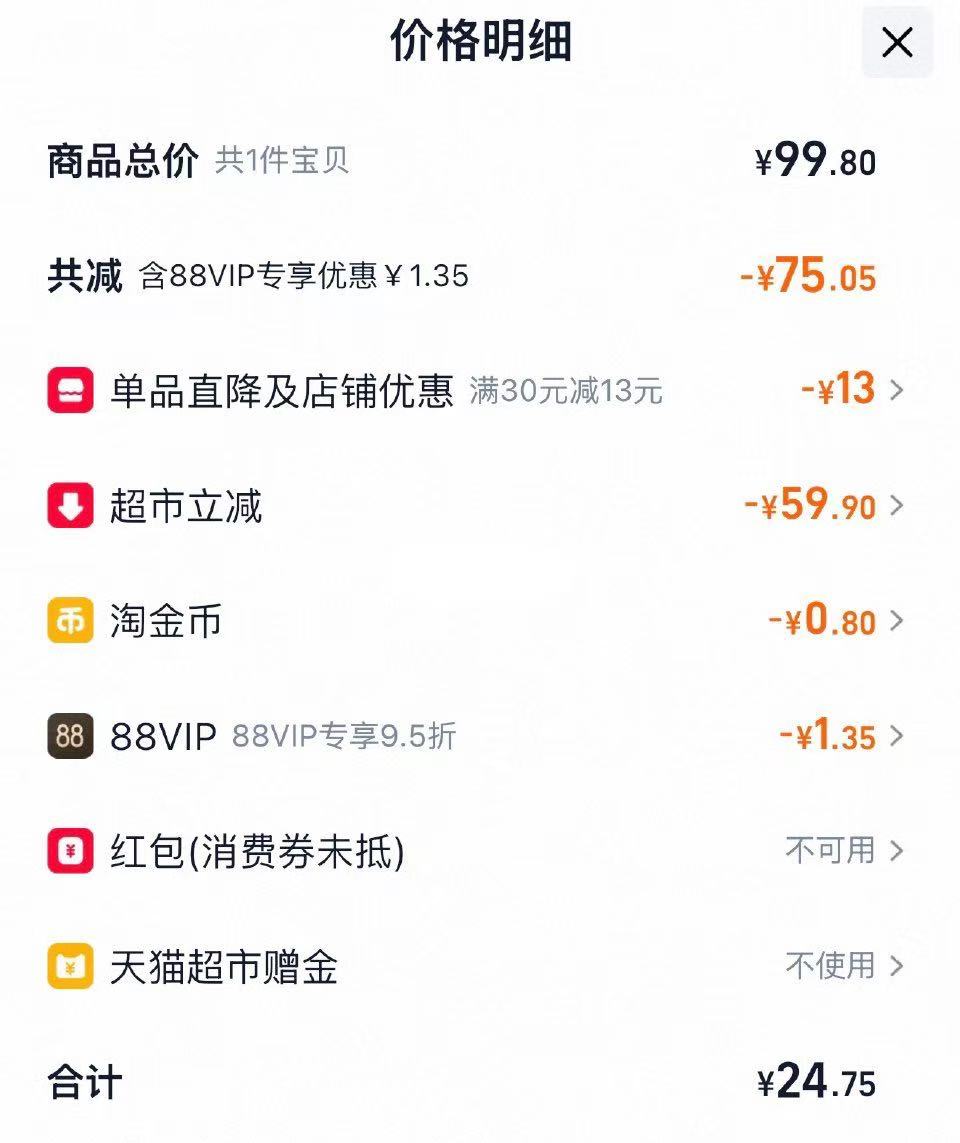Close the 价格明细 popup
The width and height of the screenshot is (960, 1143).
click(x=897, y=42)
